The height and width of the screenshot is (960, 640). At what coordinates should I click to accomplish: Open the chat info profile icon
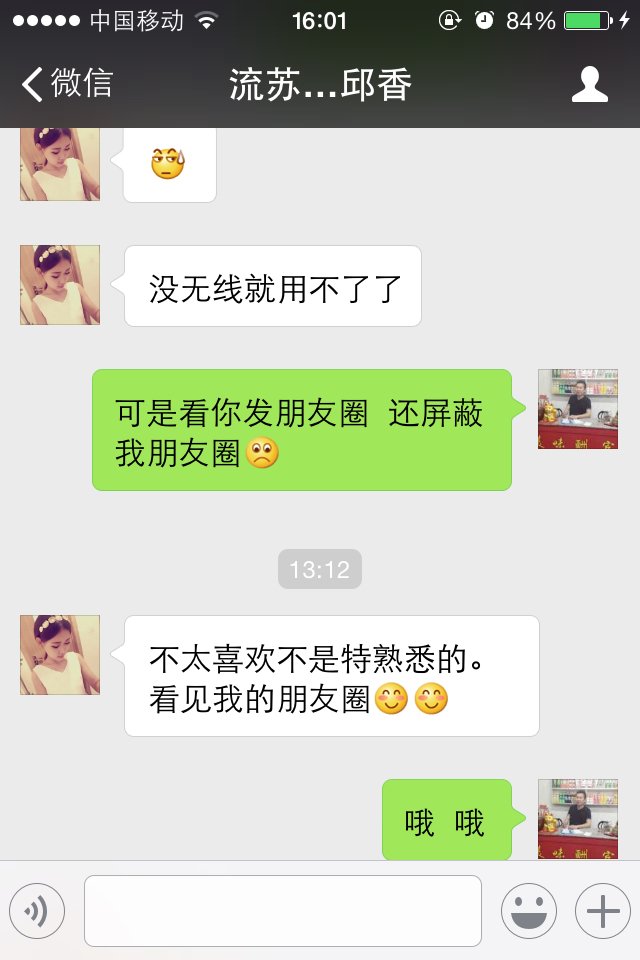(589, 84)
